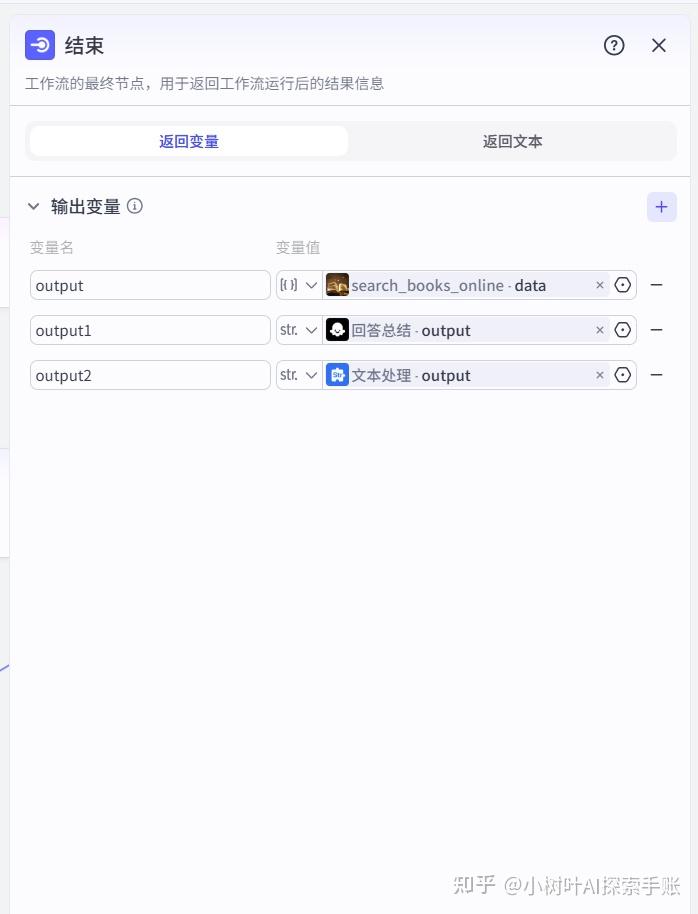Add a new output variable

point(661,207)
